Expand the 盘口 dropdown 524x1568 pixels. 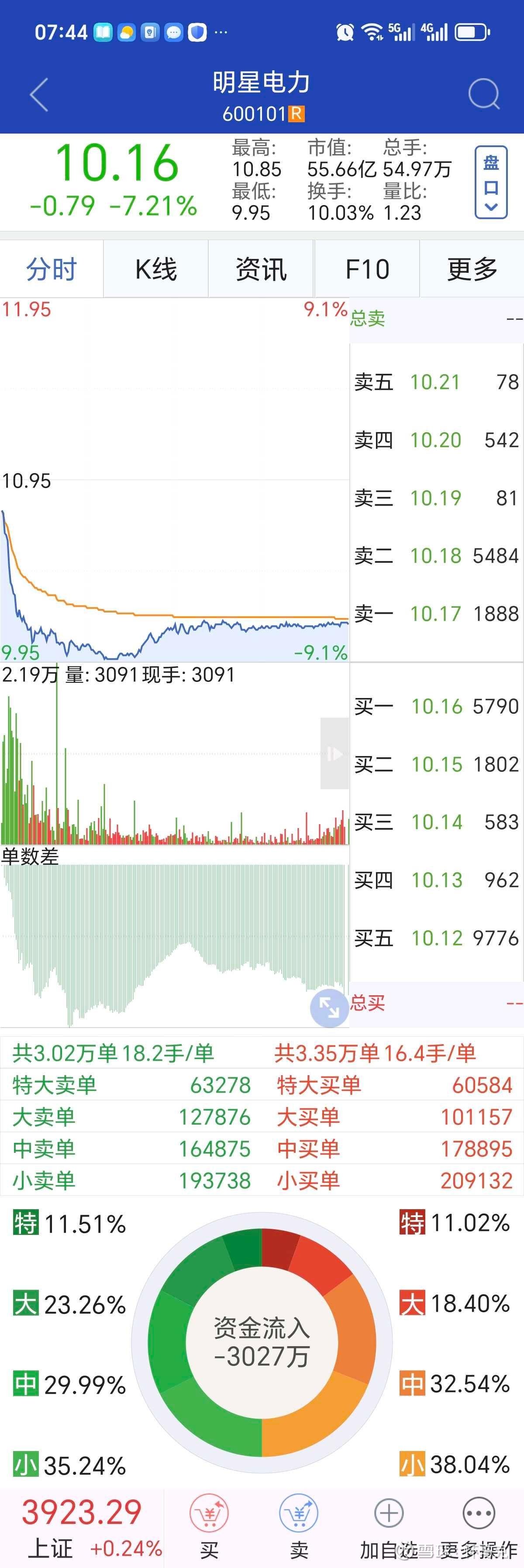(x=490, y=182)
